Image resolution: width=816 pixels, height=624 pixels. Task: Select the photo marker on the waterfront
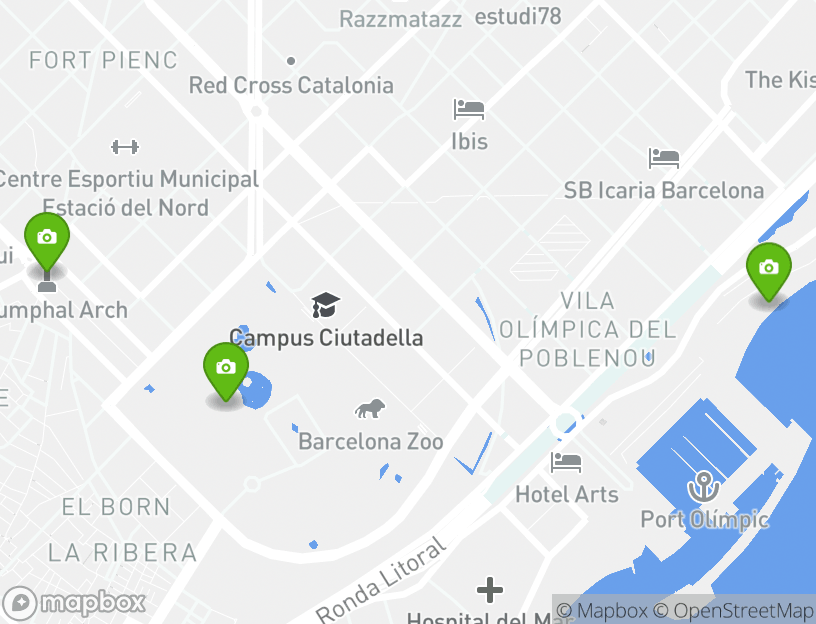pyautogui.click(x=768, y=270)
